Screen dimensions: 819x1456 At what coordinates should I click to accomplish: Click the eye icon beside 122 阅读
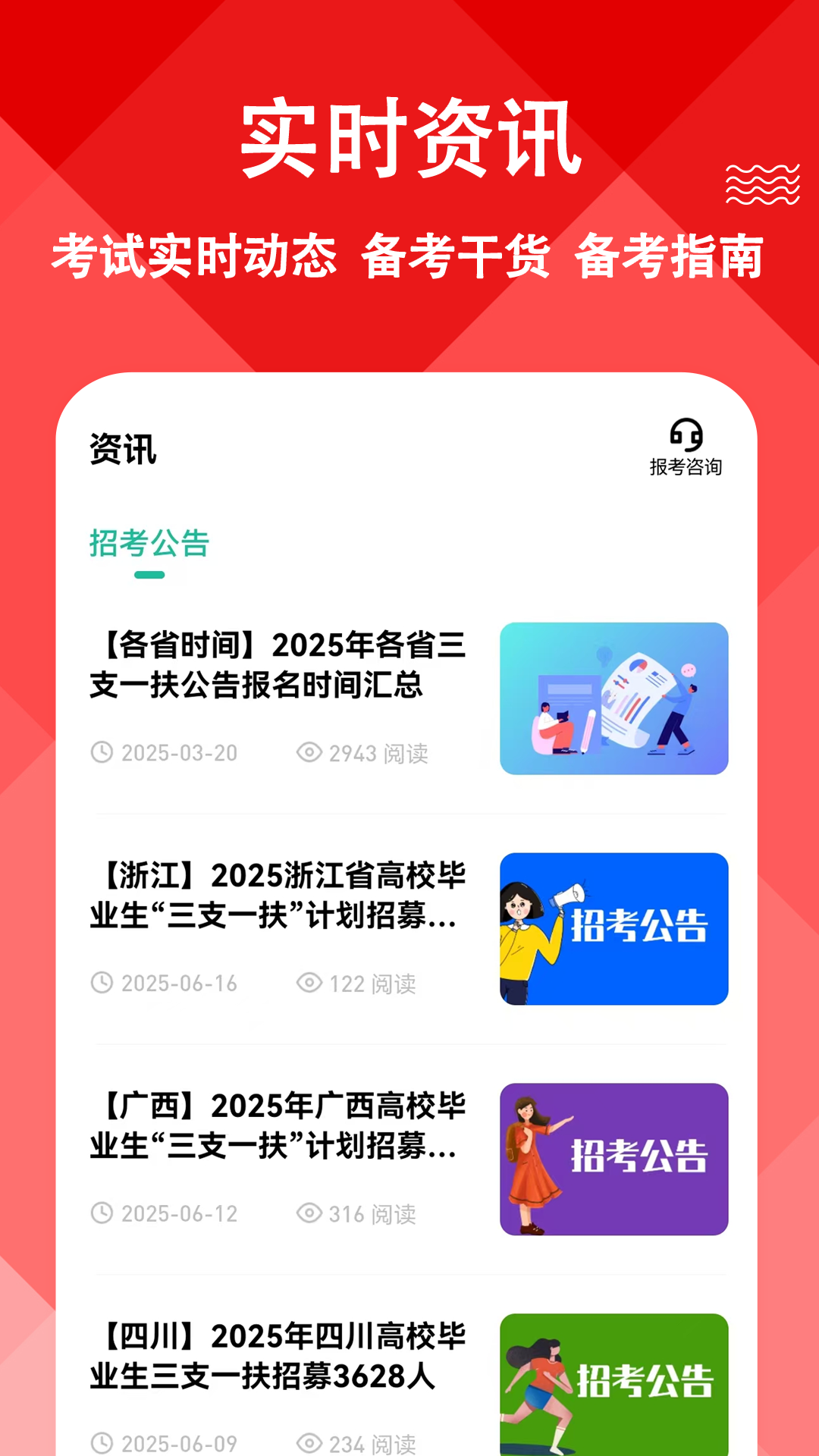[x=310, y=982]
